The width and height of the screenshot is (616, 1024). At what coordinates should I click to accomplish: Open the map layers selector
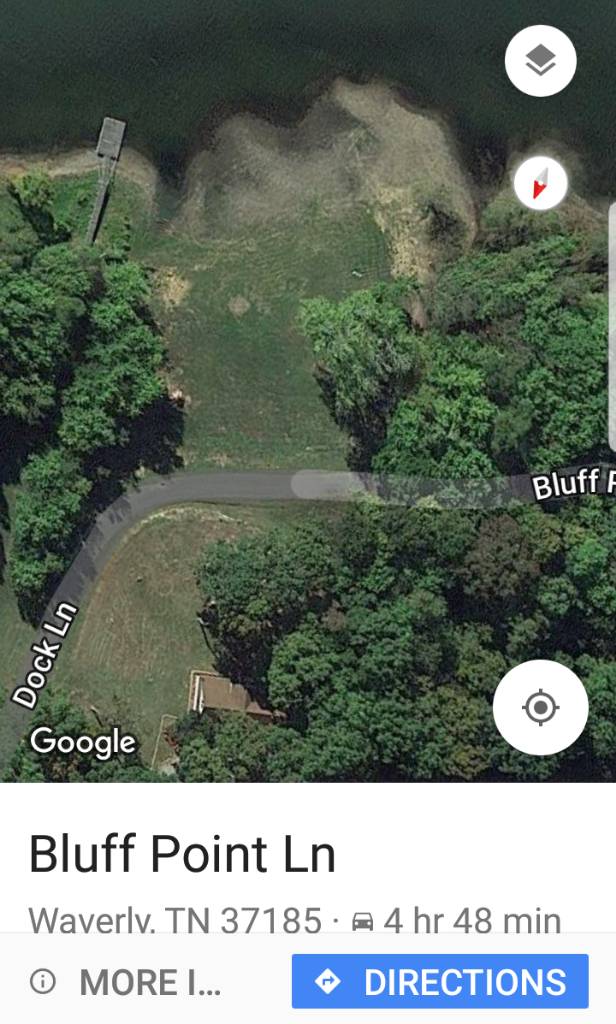coord(540,61)
